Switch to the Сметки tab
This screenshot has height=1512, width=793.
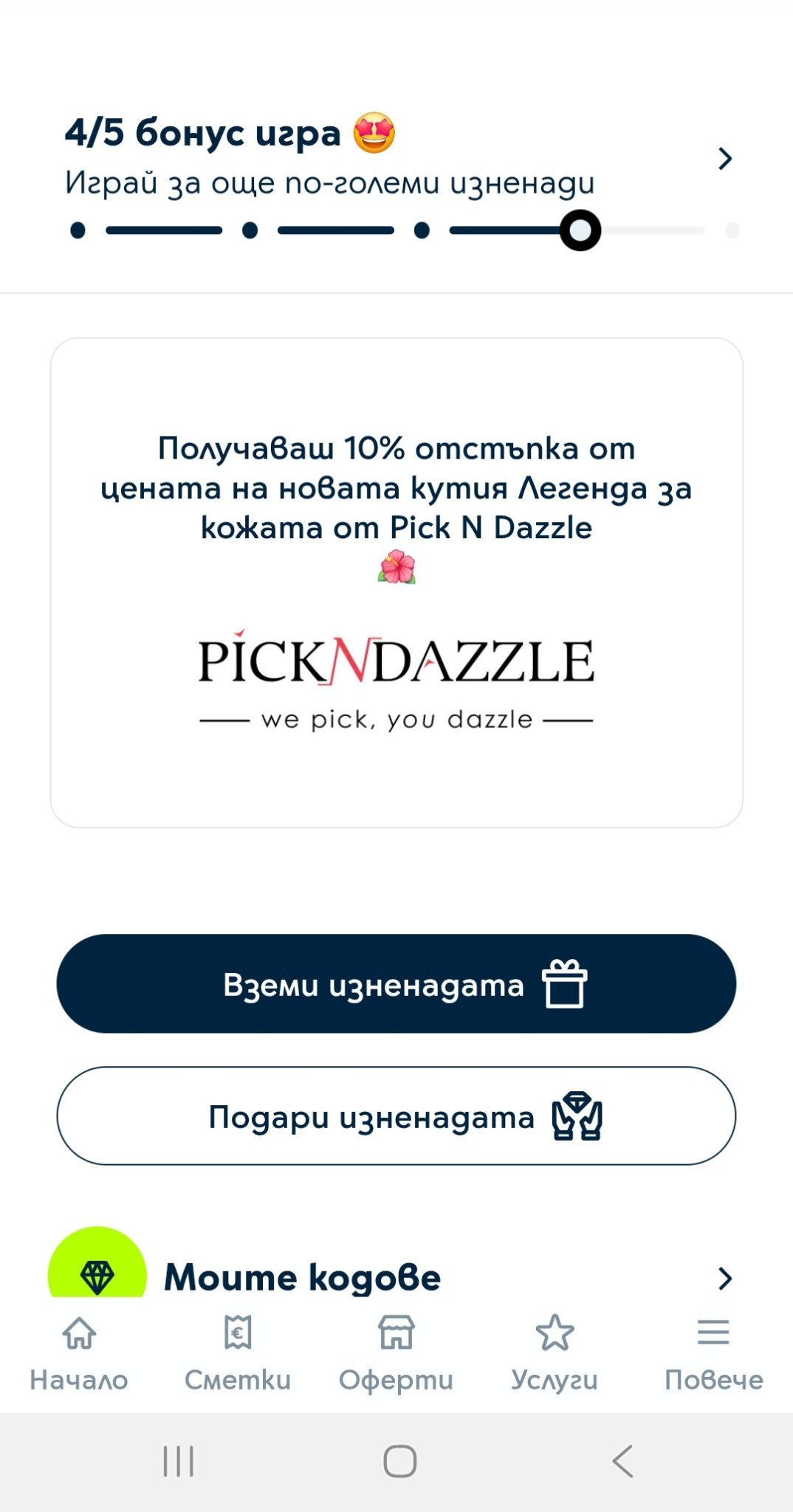[238, 1353]
